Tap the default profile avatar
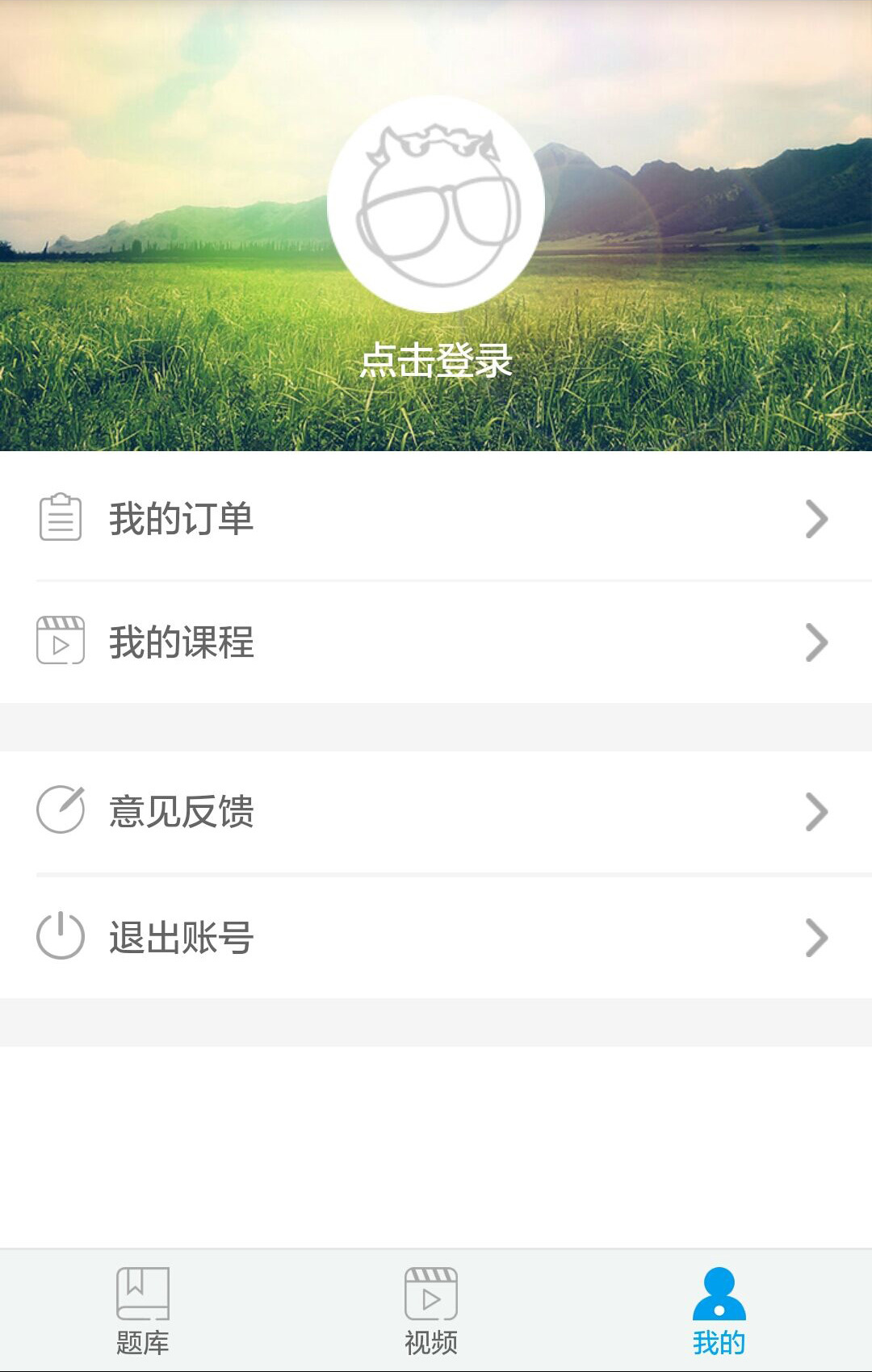This screenshot has height=1372, width=872. click(436, 204)
